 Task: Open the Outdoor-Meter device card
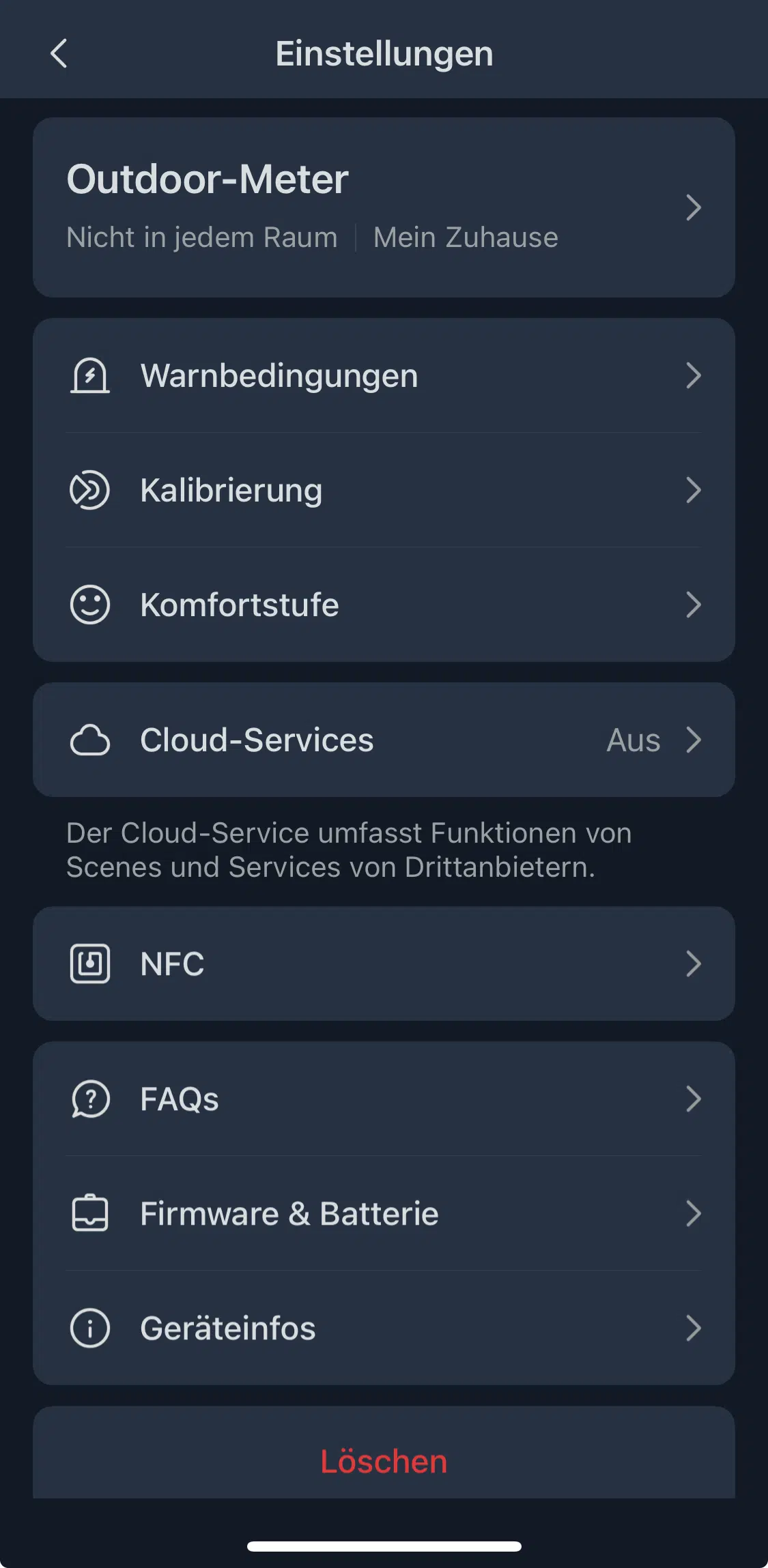384,207
